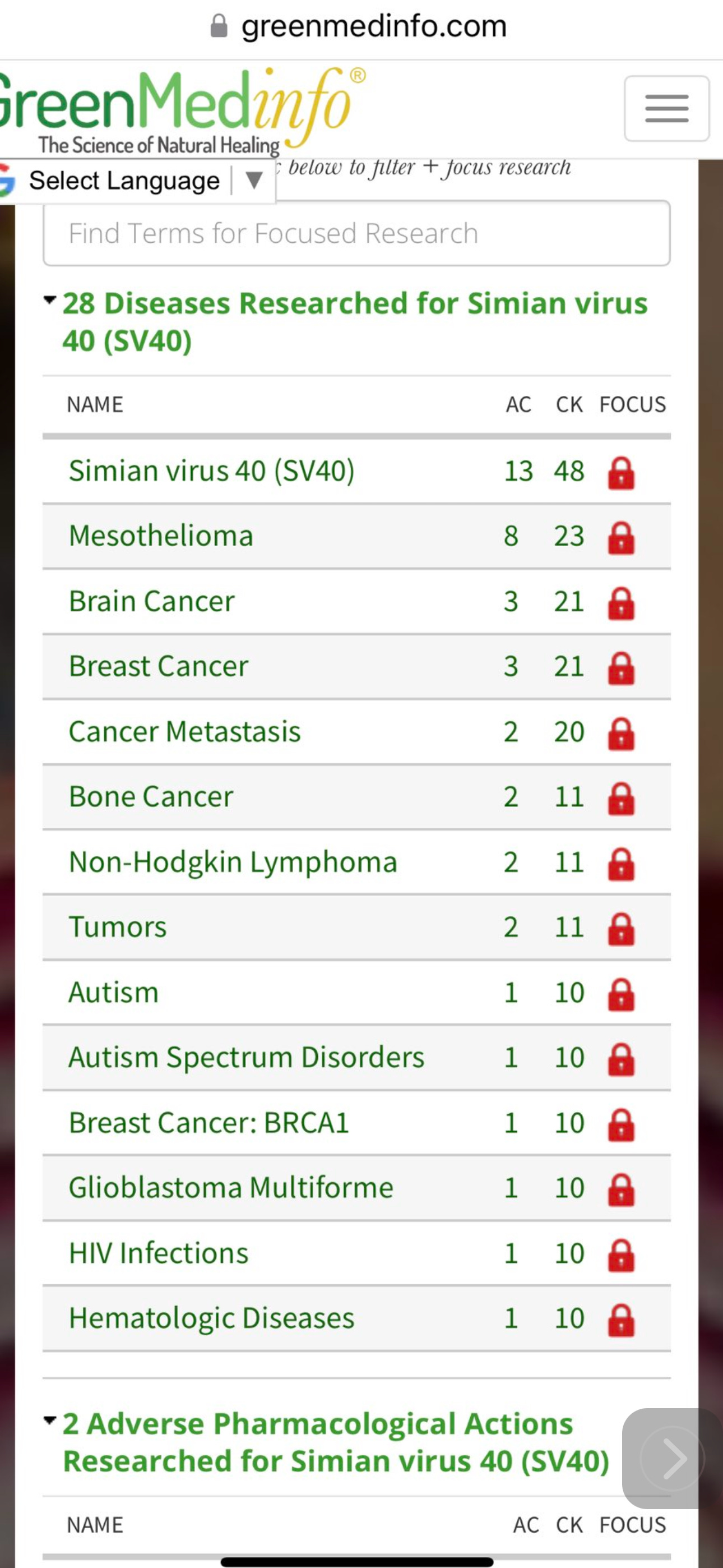Tap the lock icon for Simian virus 40 (SV40)
The image size is (723, 1568).
(621, 472)
